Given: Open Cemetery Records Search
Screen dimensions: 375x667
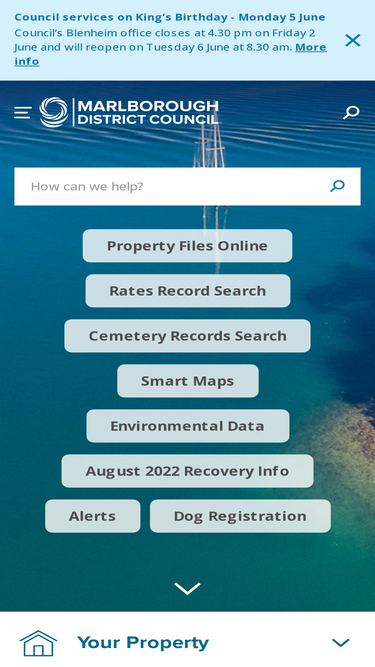Looking at the screenshot, I should tap(187, 336).
